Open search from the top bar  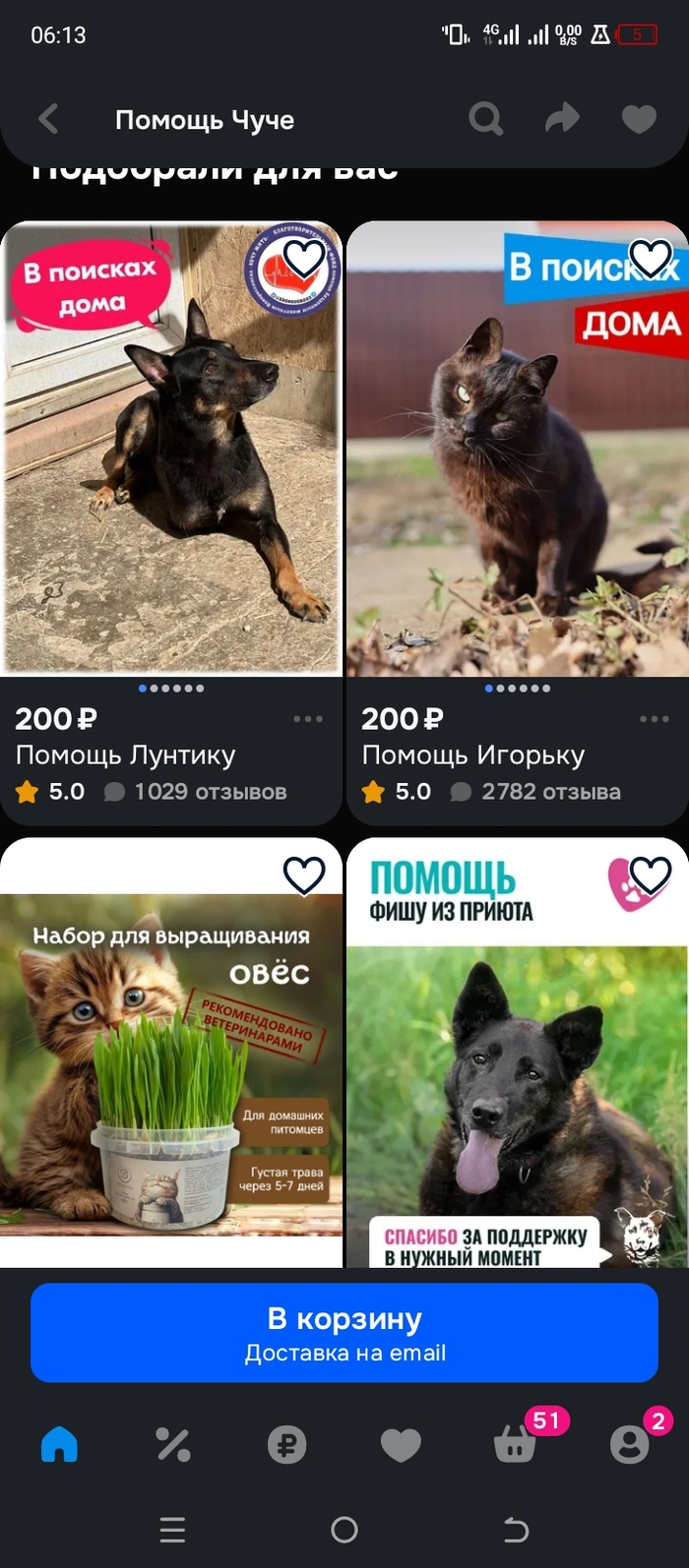tap(485, 120)
